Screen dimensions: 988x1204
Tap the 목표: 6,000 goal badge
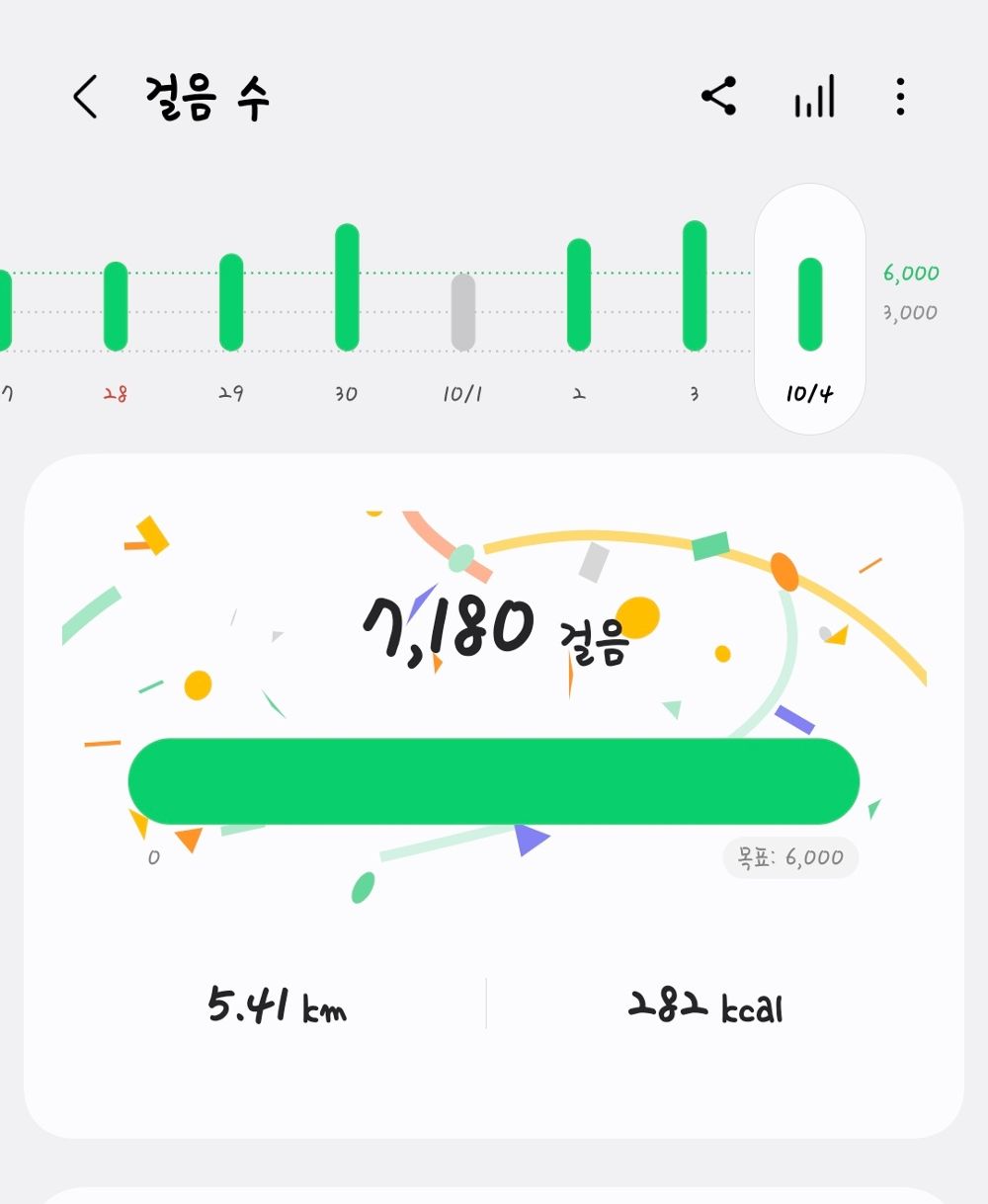pyautogui.click(x=789, y=857)
